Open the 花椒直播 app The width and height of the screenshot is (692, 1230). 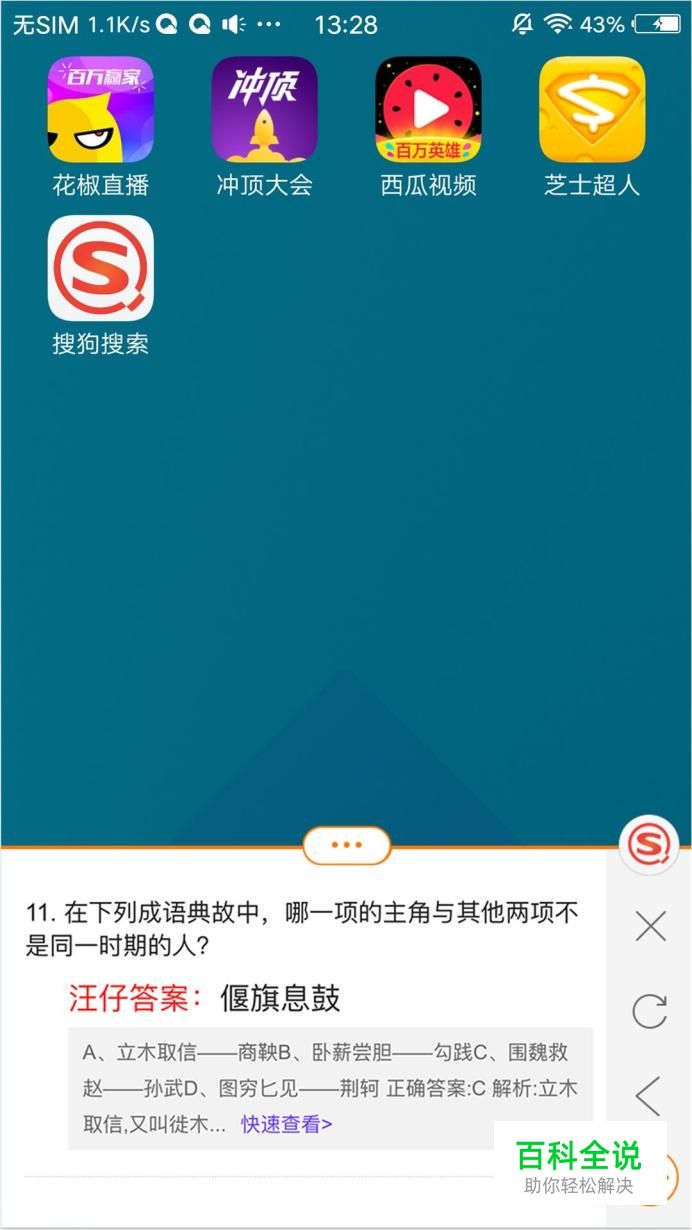pos(100,110)
